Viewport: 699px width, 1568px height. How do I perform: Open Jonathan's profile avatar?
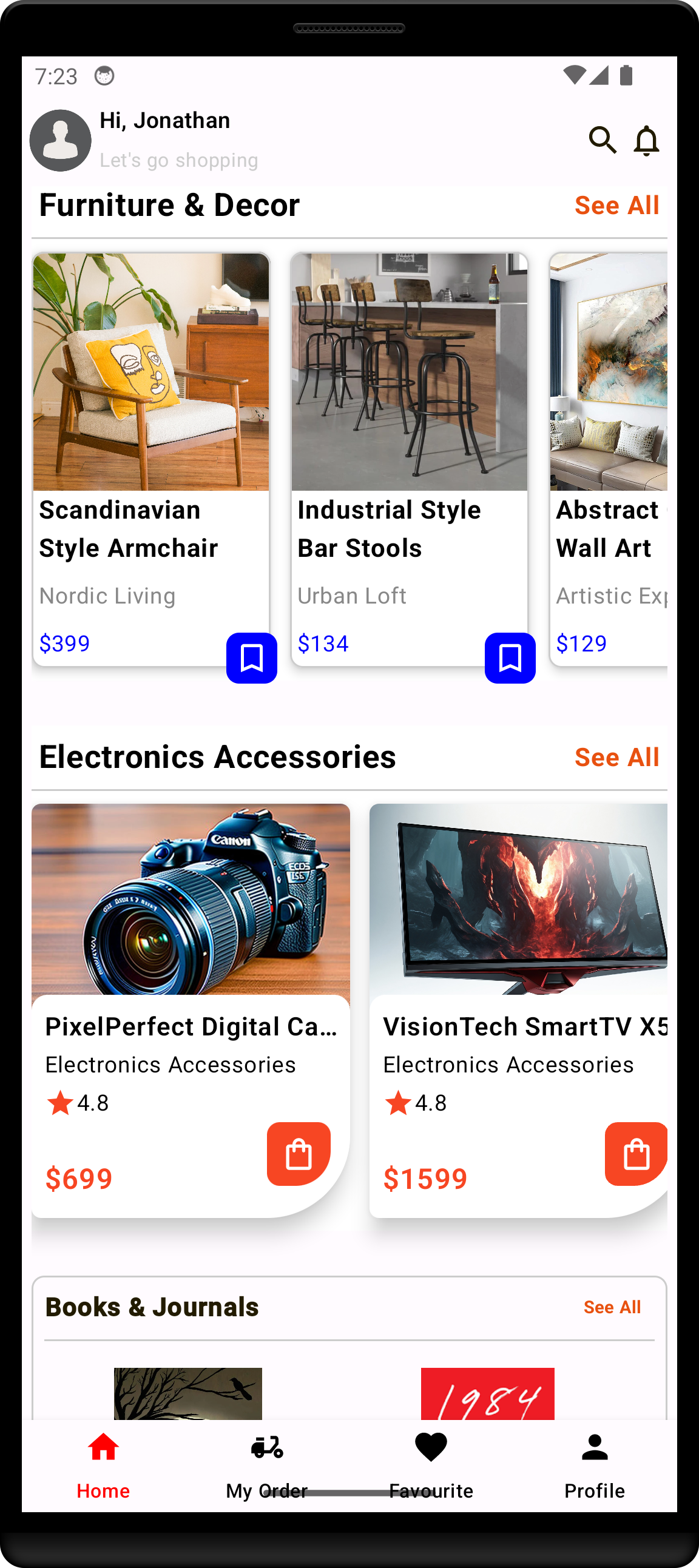[x=60, y=141]
